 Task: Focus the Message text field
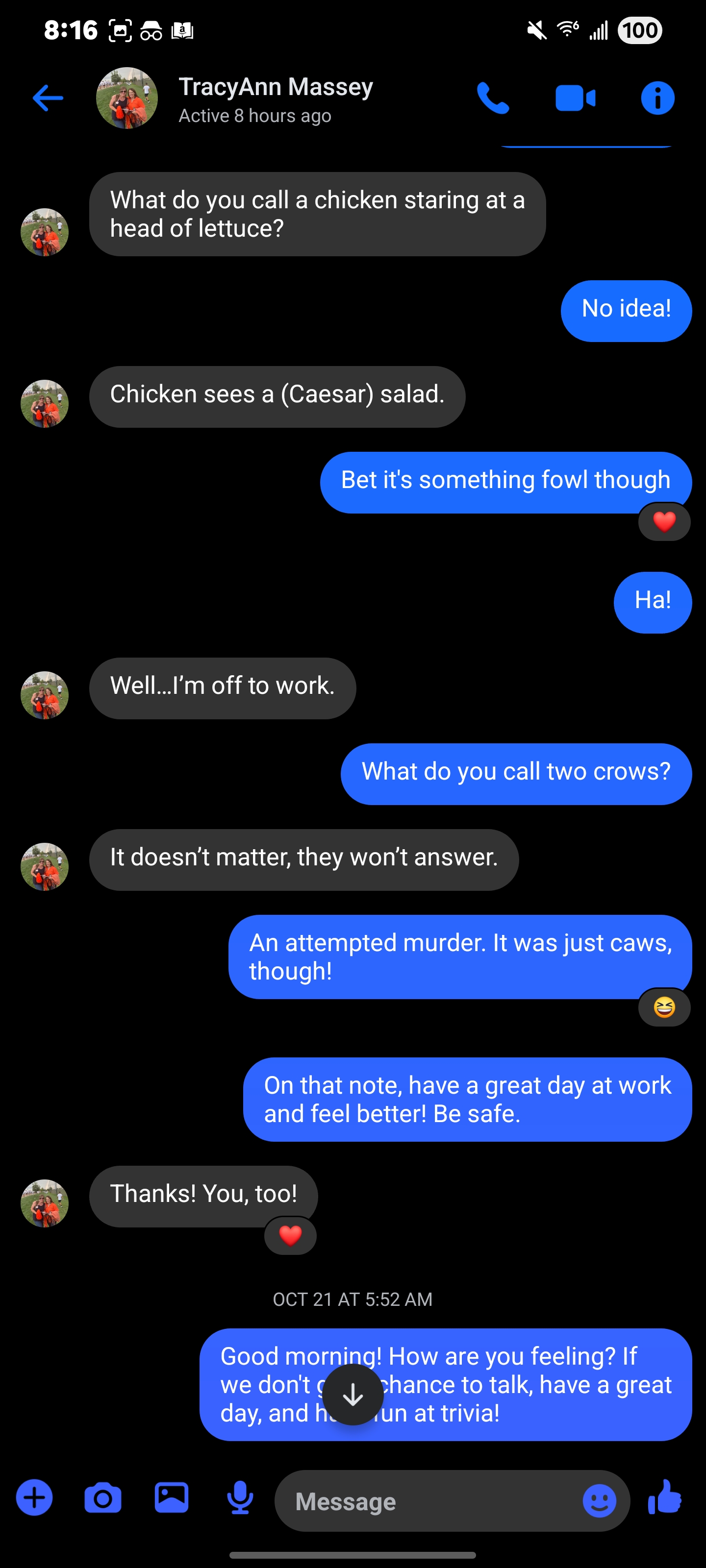point(427,1502)
